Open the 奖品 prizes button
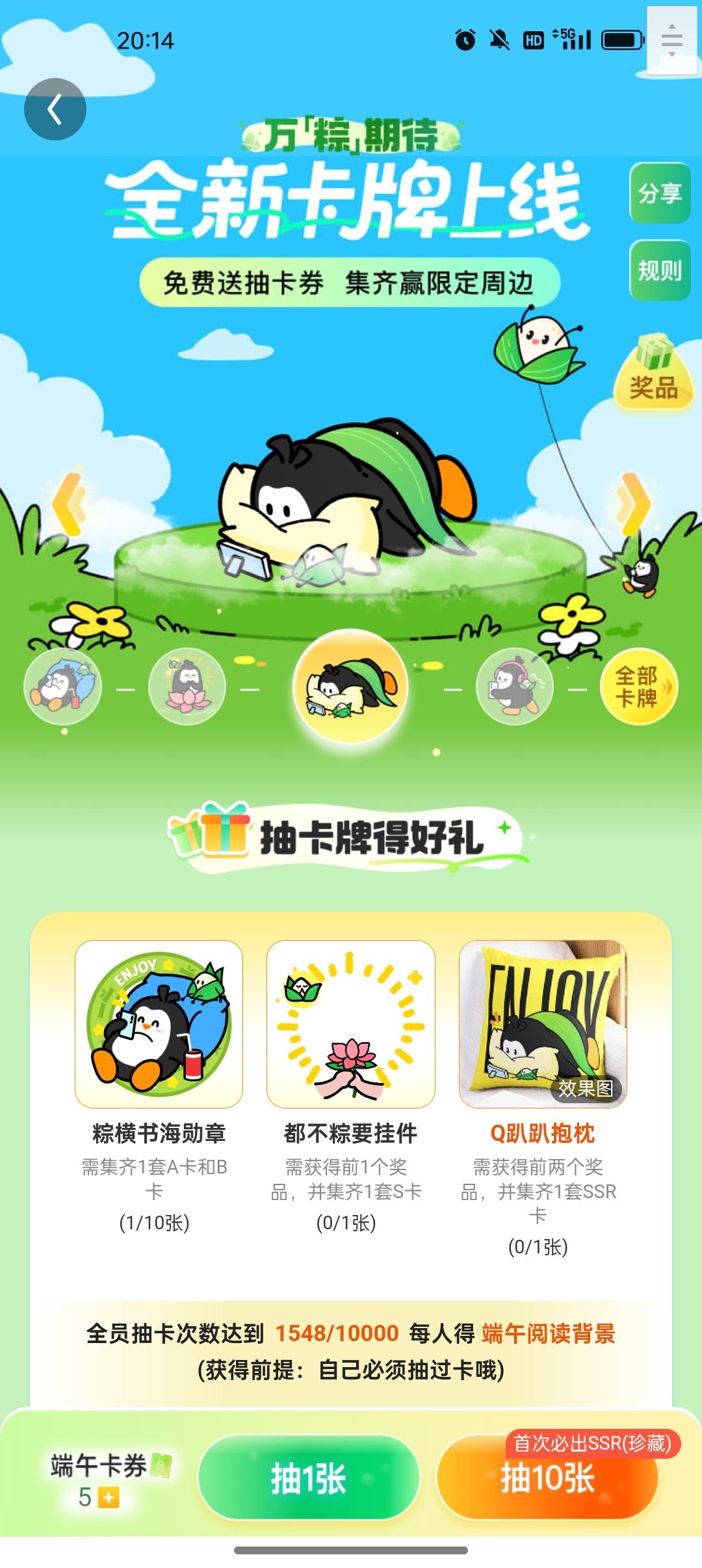Viewport: 702px width, 1568px height. (x=654, y=372)
